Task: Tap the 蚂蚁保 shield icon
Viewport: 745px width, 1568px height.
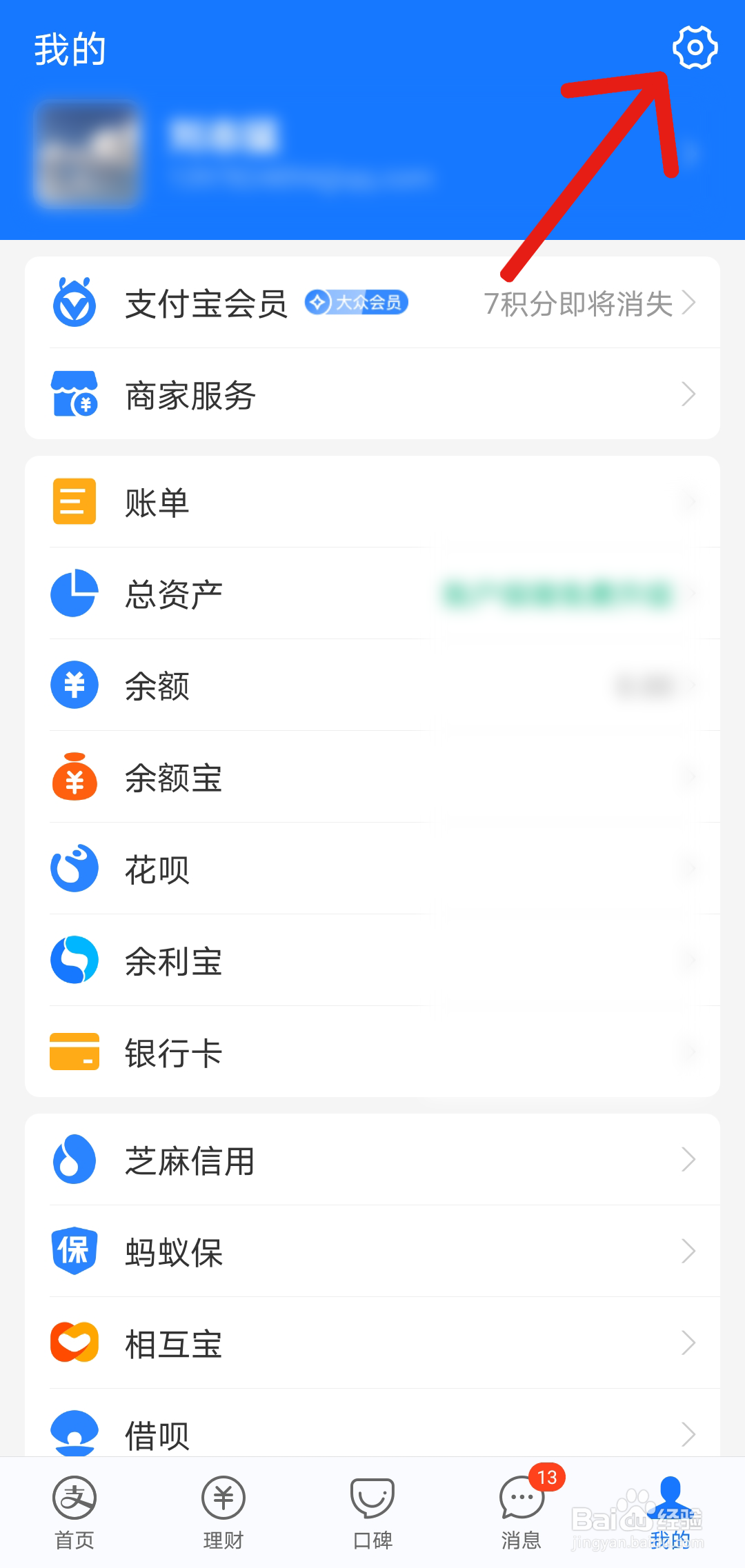Action: point(73,1251)
